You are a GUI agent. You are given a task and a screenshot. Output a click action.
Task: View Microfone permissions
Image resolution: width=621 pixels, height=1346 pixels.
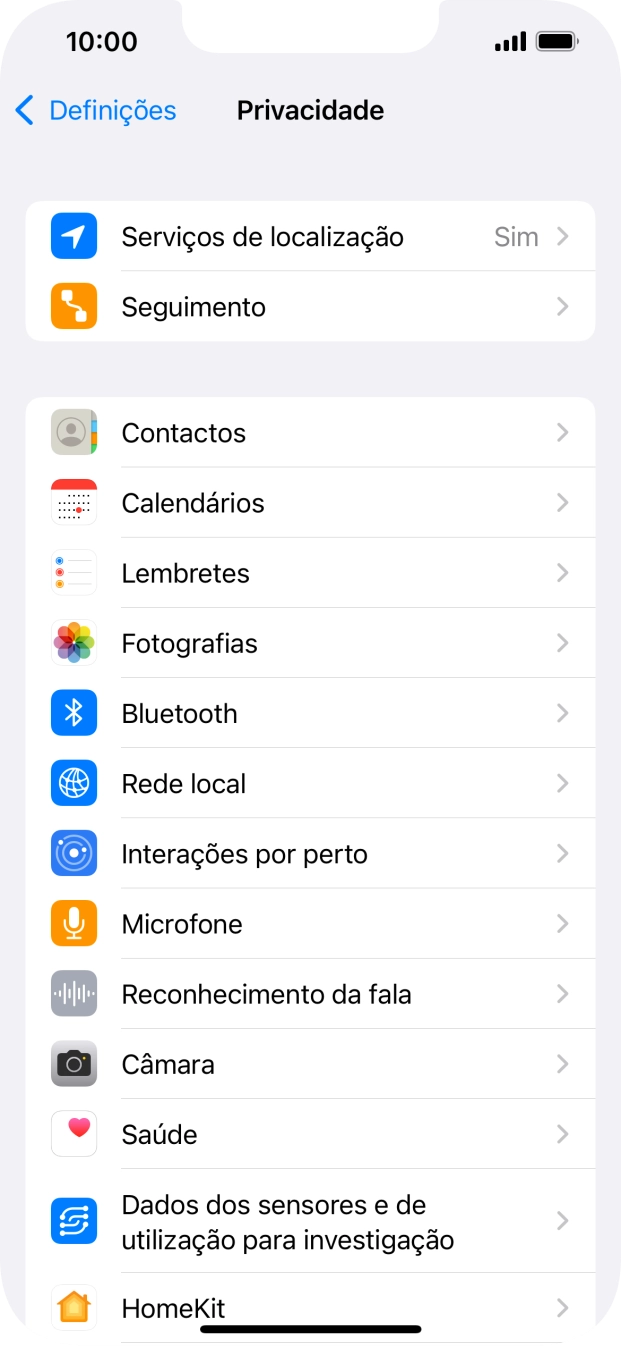coord(310,924)
